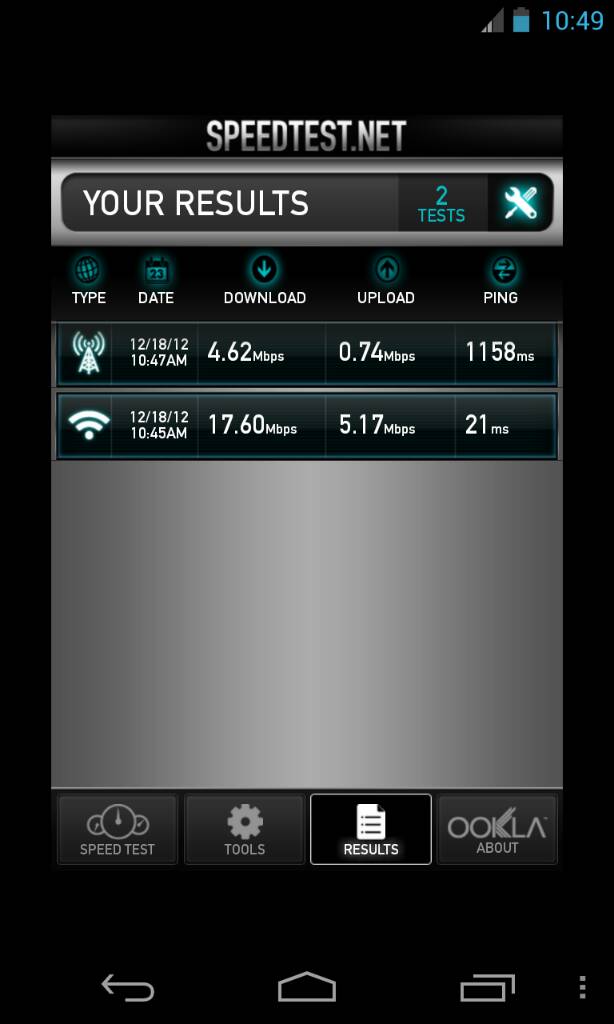Sort results by download speed

(x=265, y=281)
